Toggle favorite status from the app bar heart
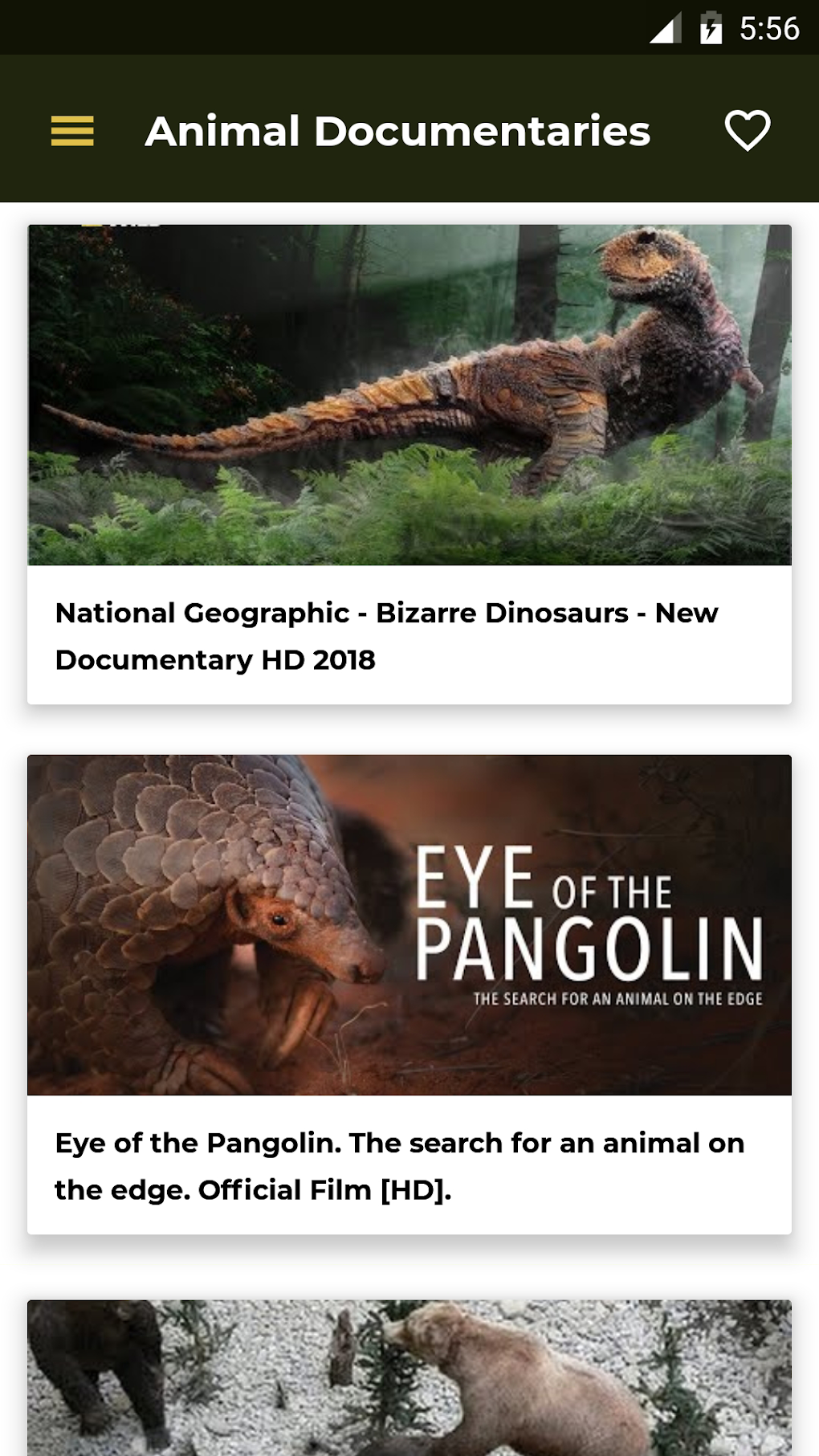This screenshot has width=819, height=1456. click(x=748, y=131)
